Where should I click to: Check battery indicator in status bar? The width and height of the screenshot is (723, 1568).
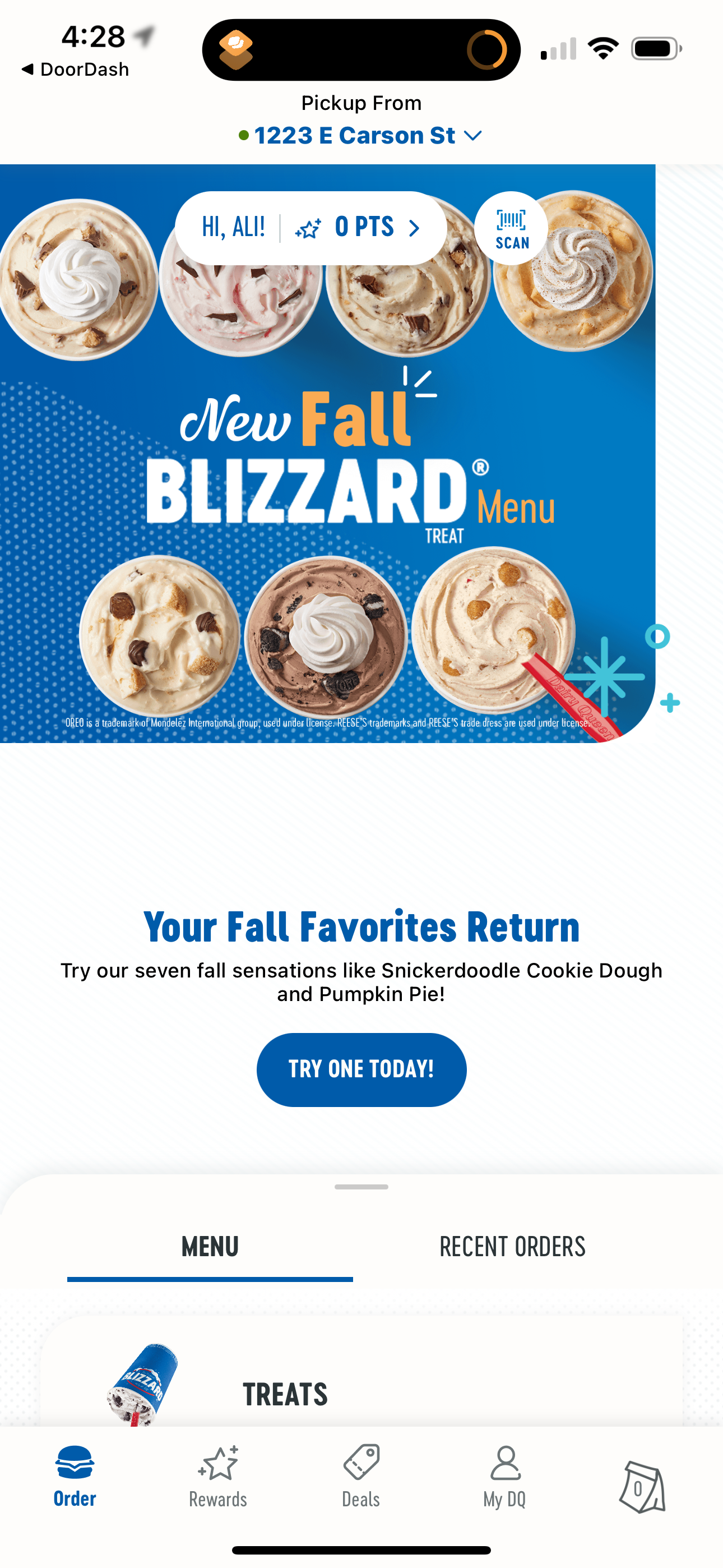(657, 48)
